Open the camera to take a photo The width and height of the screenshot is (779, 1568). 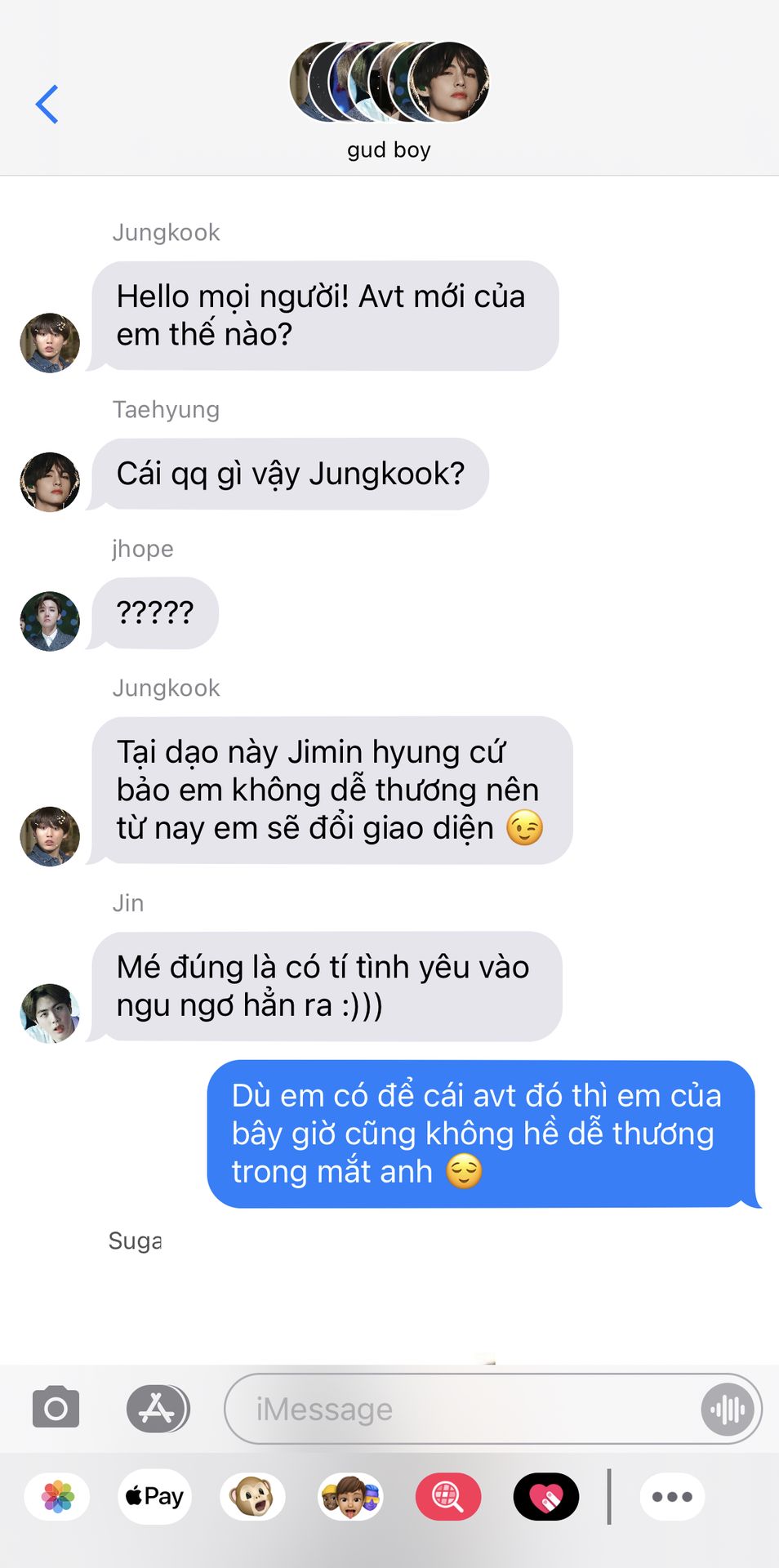pos(56,1407)
